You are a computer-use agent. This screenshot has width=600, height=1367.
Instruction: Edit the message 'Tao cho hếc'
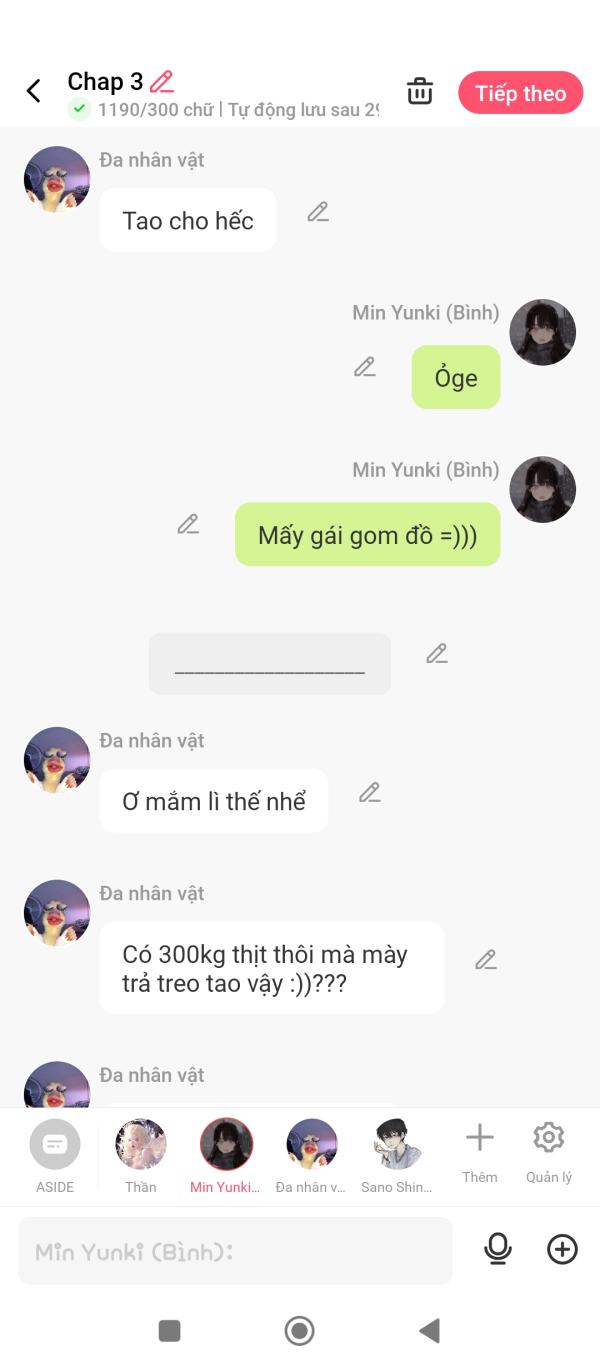318,212
